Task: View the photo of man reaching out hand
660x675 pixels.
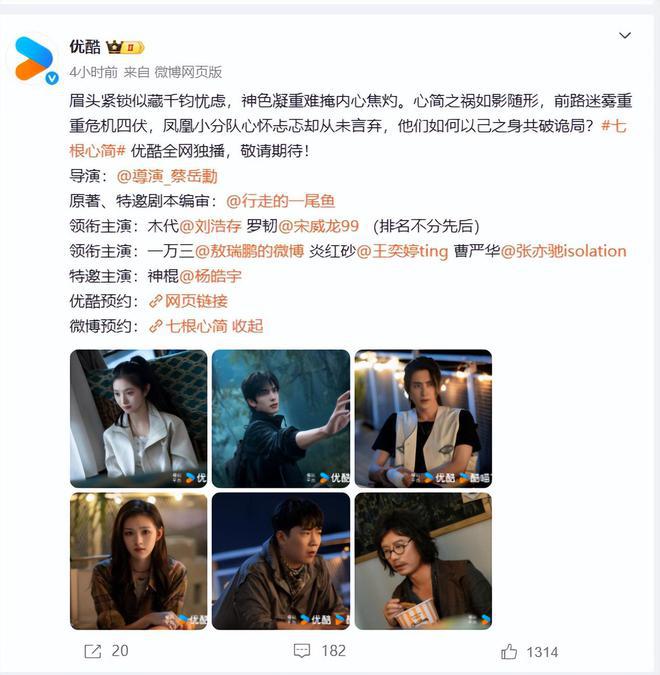Action: click(x=280, y=418)
